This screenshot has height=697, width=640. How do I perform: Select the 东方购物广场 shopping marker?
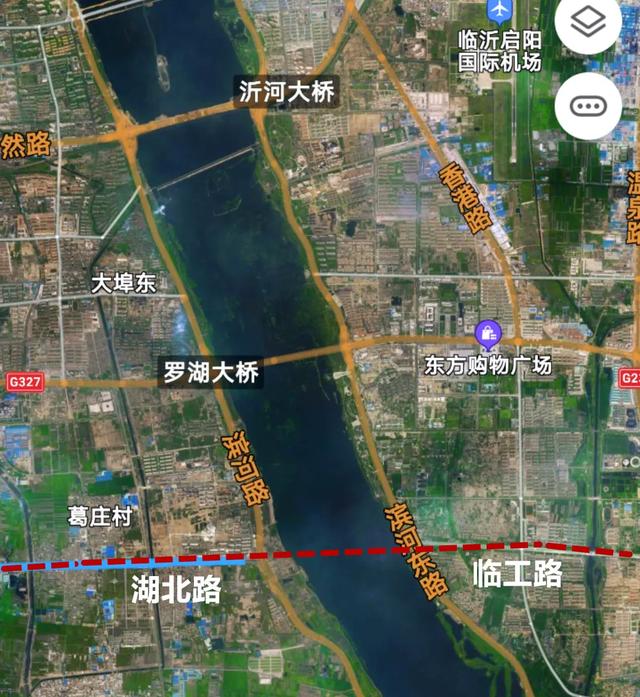pyautogui.click(x=487, y=331)
